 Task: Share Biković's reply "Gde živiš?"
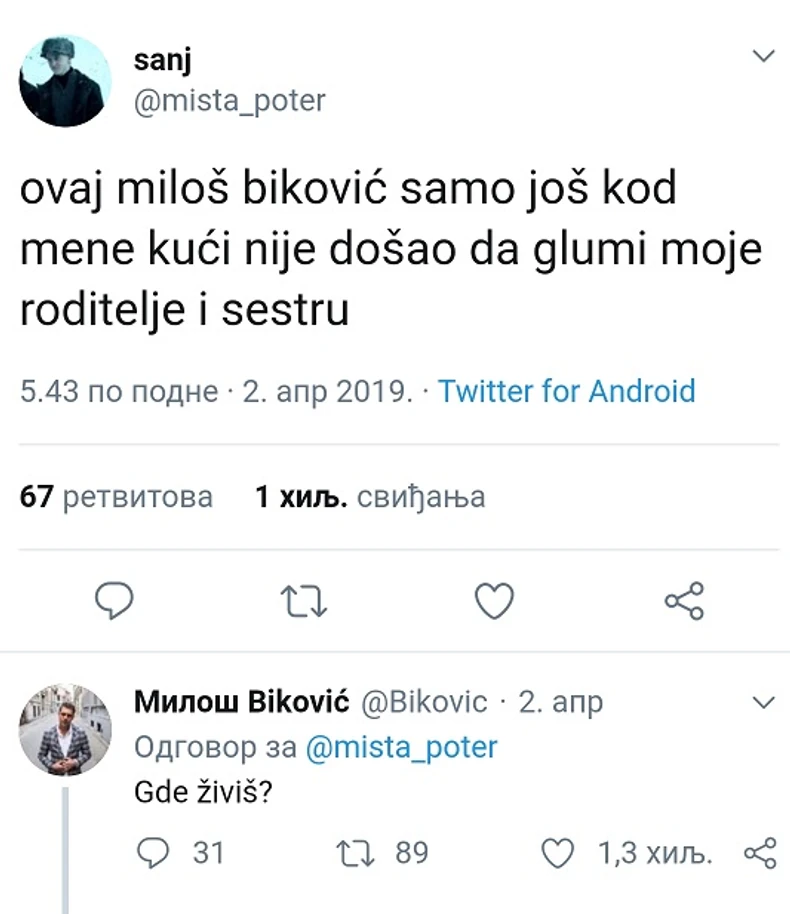point(761,853)
